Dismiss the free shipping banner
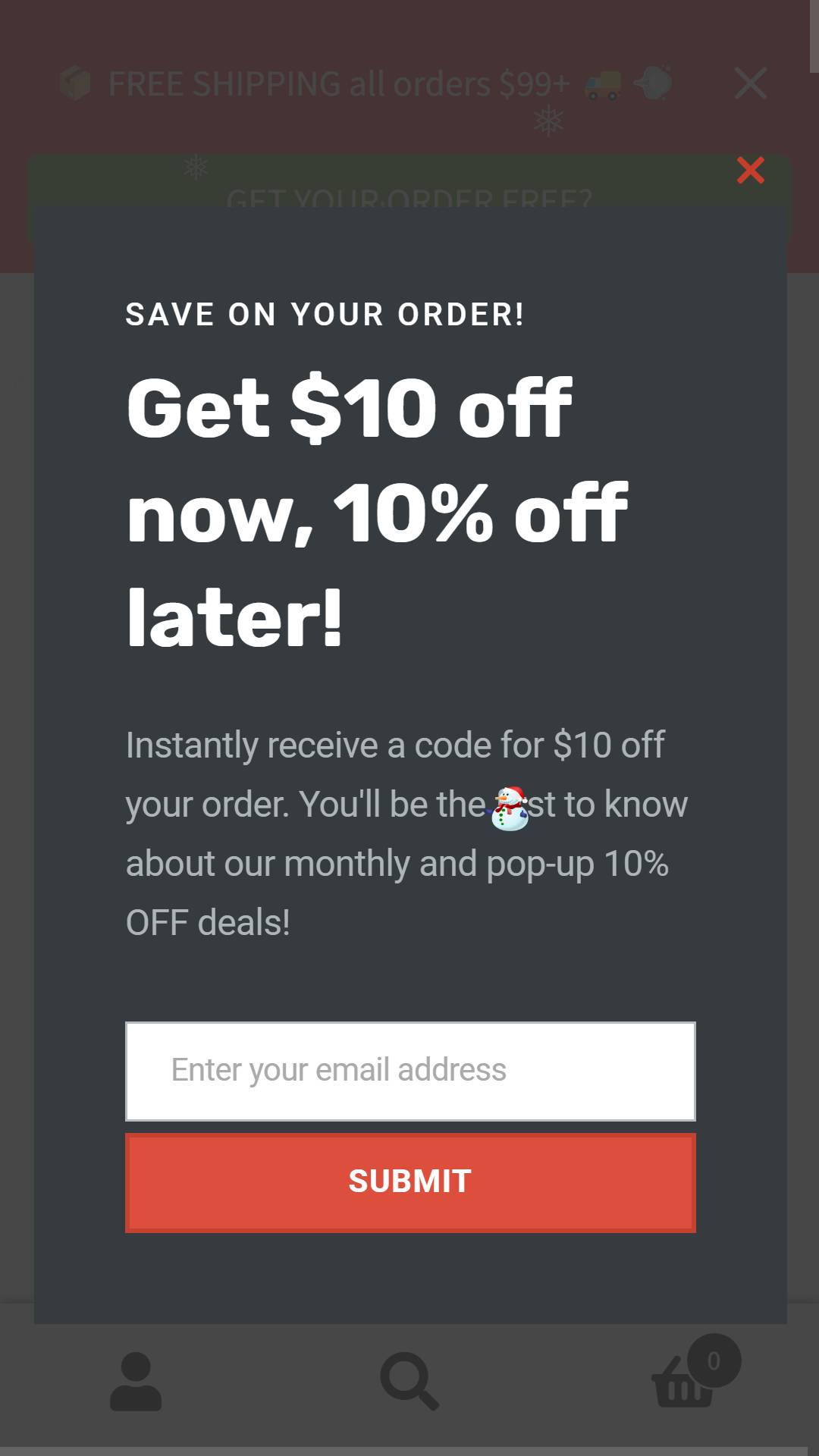This screenshot has width=819, height=1456. click(x=750, y=83)
